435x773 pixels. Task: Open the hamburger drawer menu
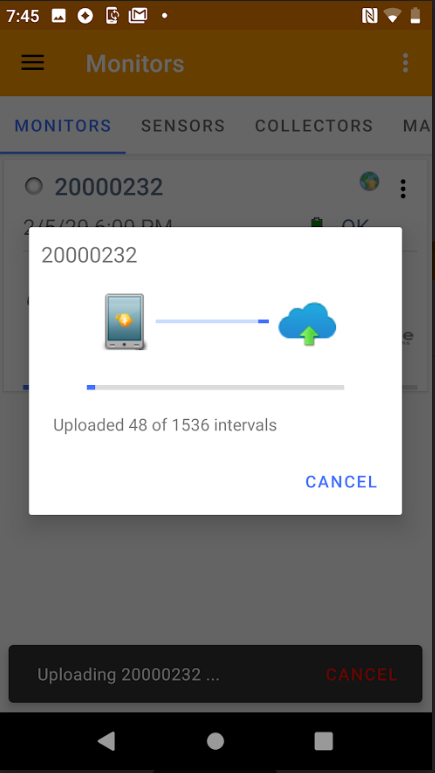click(x=33, y=63)
